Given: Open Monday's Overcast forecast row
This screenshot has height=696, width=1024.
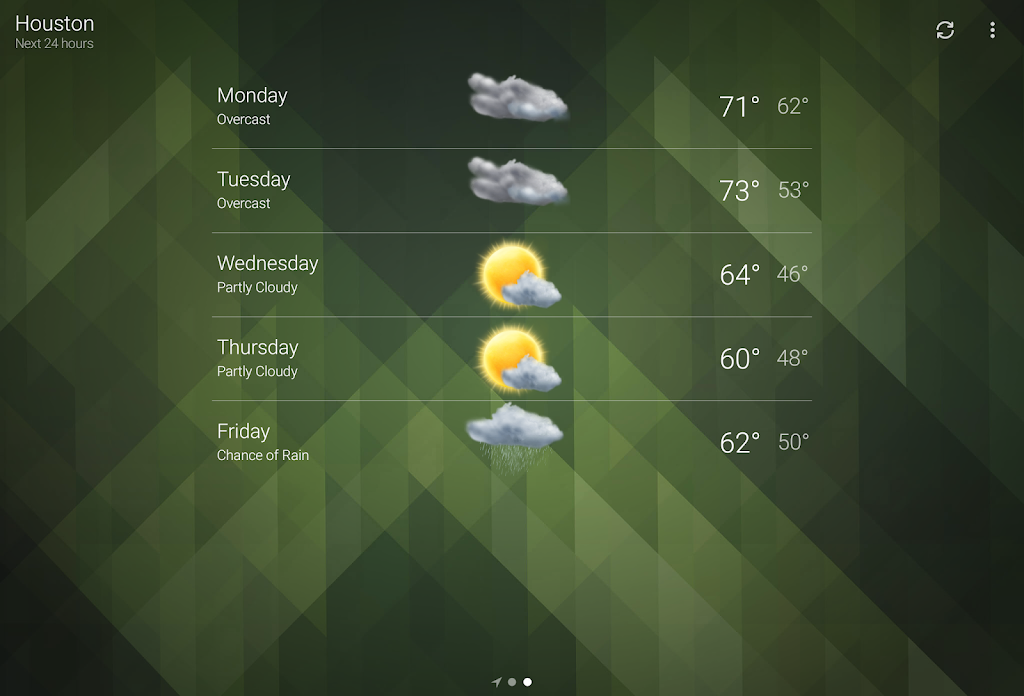Looking at the screenshot, I should (512, 106).
